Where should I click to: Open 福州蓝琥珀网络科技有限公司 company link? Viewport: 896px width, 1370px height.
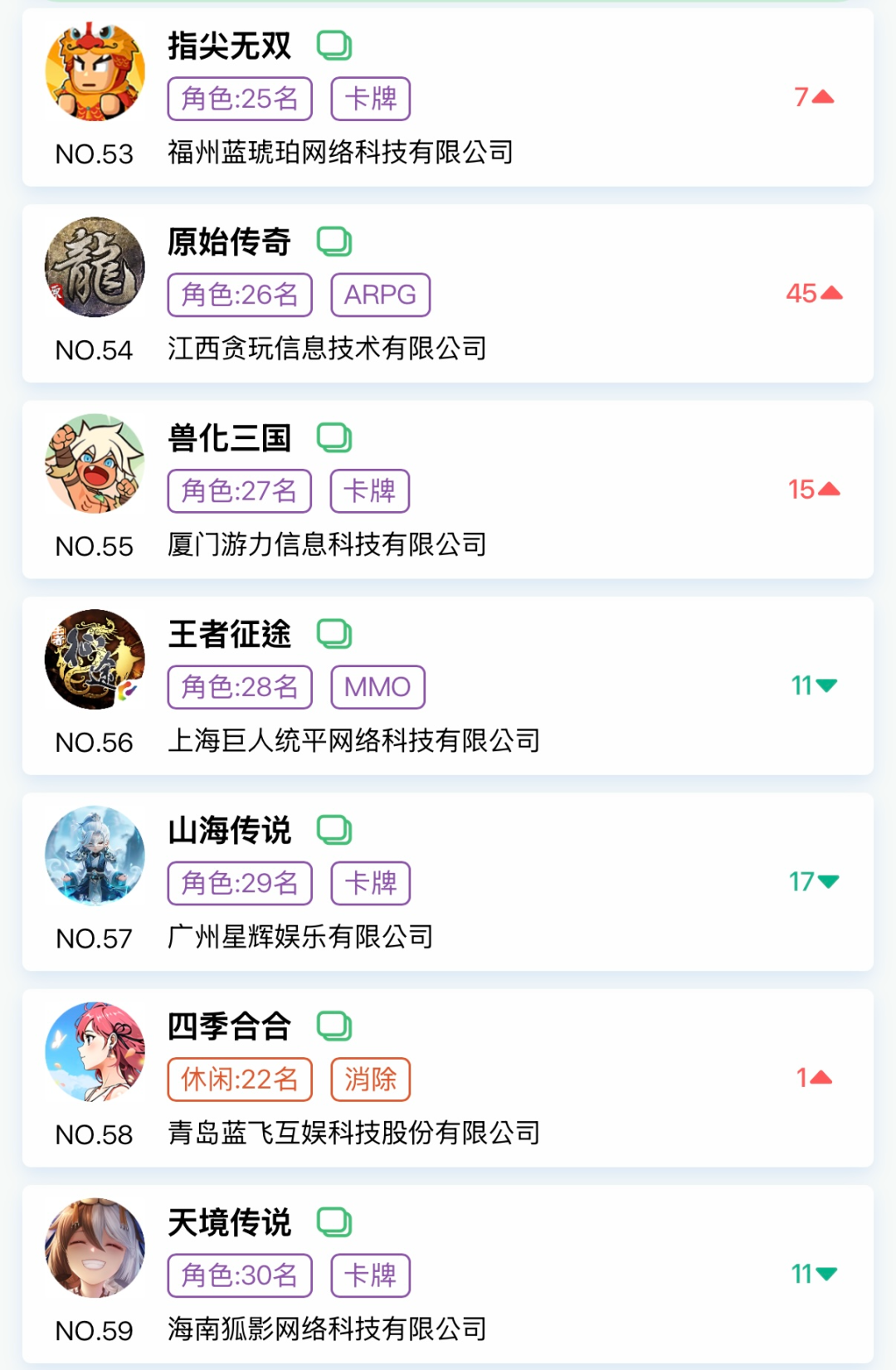[340, 154]
